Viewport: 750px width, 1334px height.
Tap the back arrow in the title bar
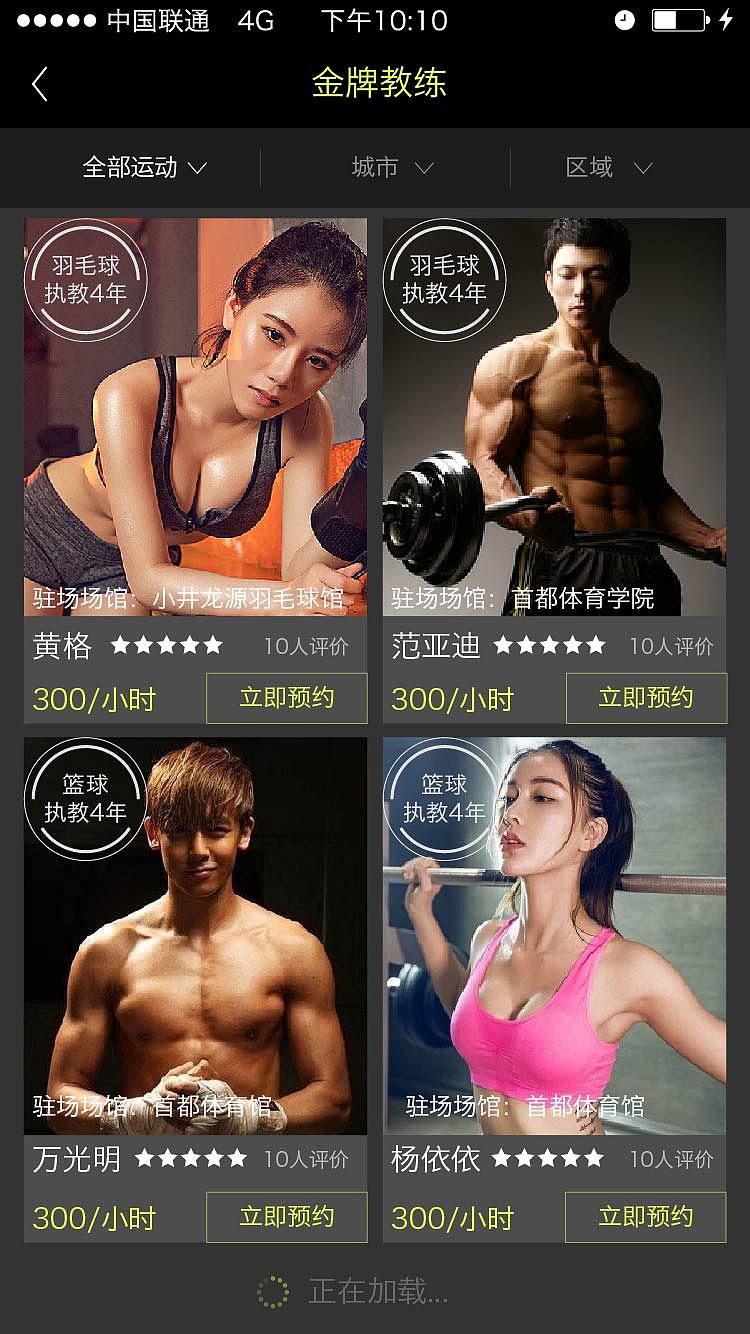[x=40, y=84]
